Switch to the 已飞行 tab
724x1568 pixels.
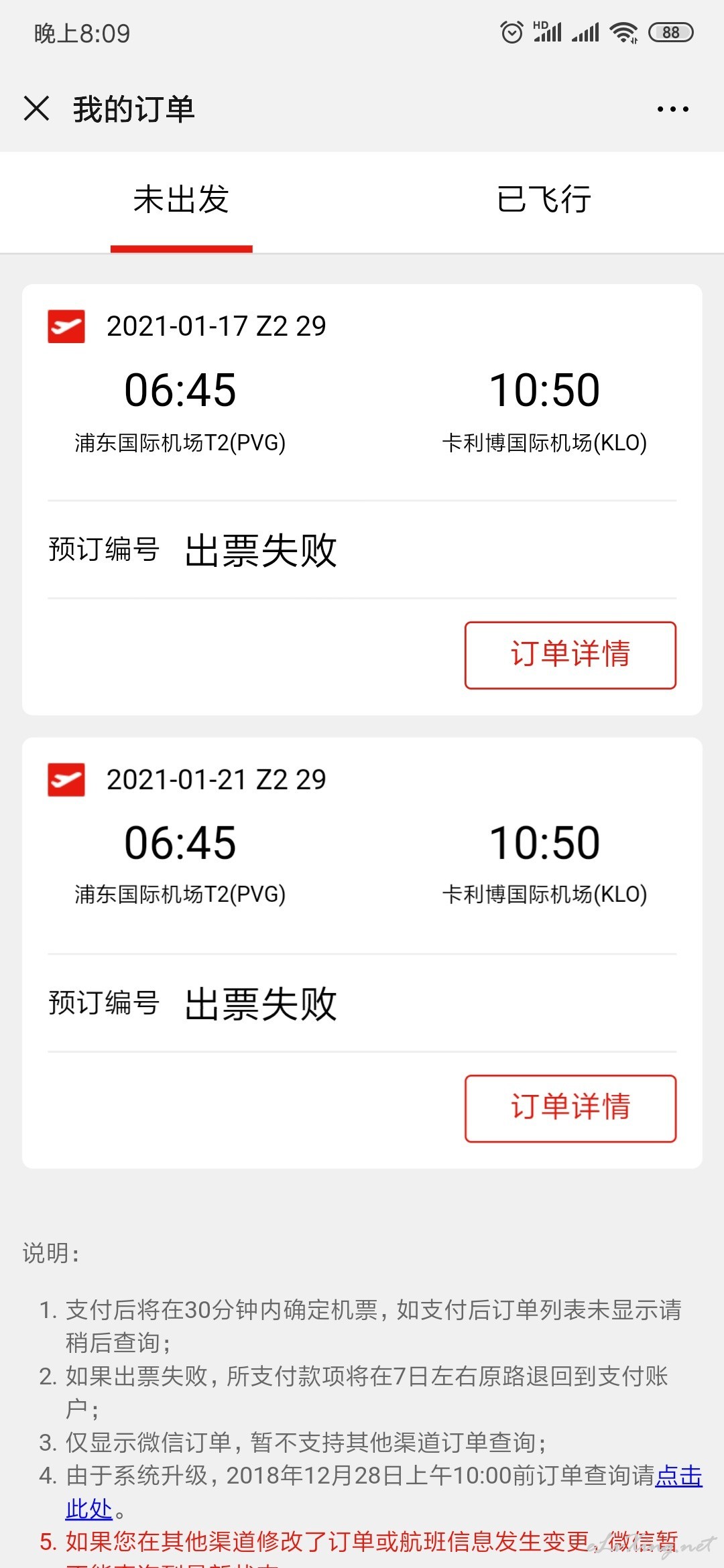[544, 200]
